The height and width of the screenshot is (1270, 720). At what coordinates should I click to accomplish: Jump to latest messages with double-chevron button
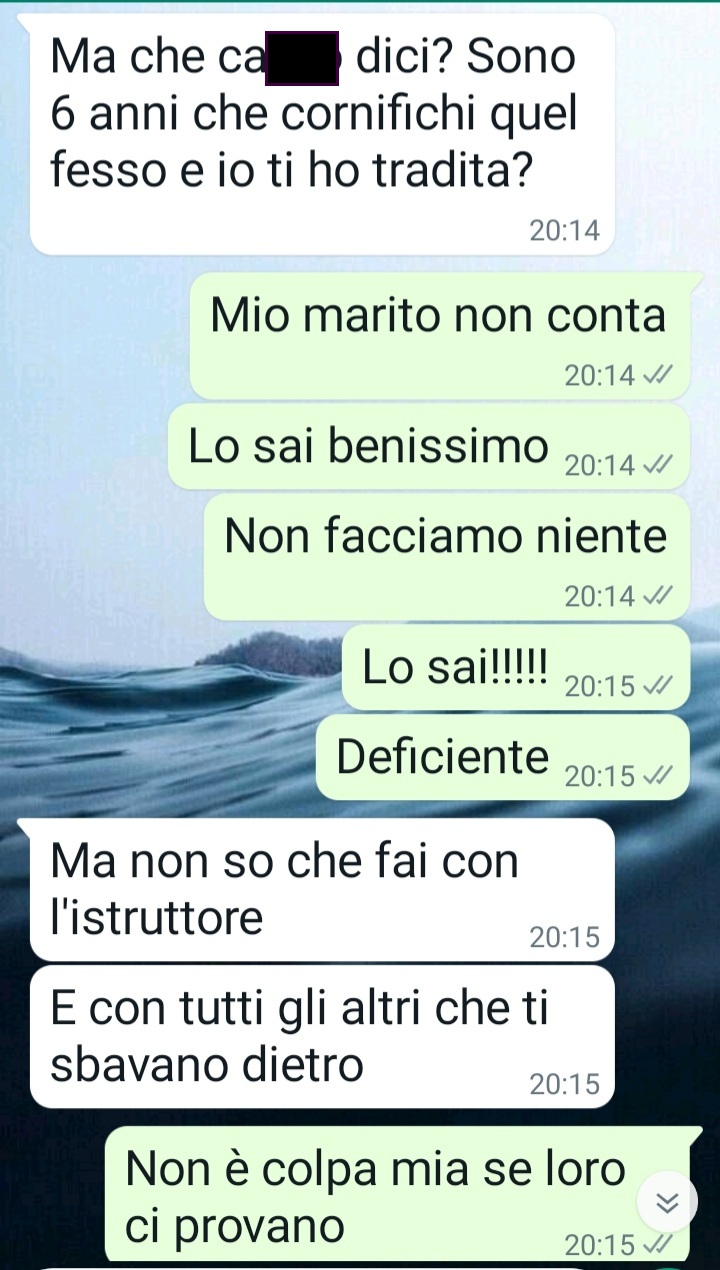point(669,1203)
